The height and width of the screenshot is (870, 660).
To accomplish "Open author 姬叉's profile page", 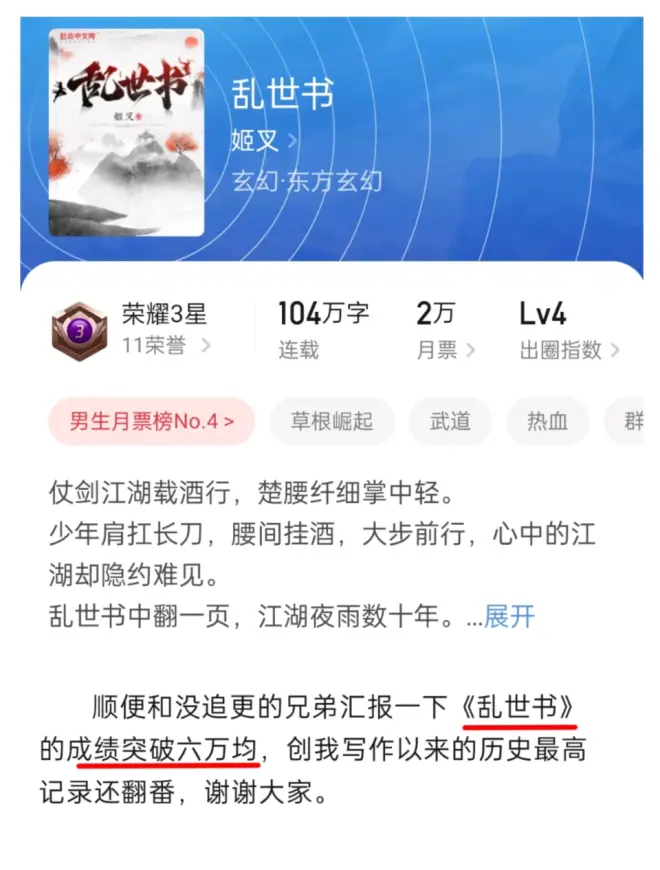I will pos(263,139).
